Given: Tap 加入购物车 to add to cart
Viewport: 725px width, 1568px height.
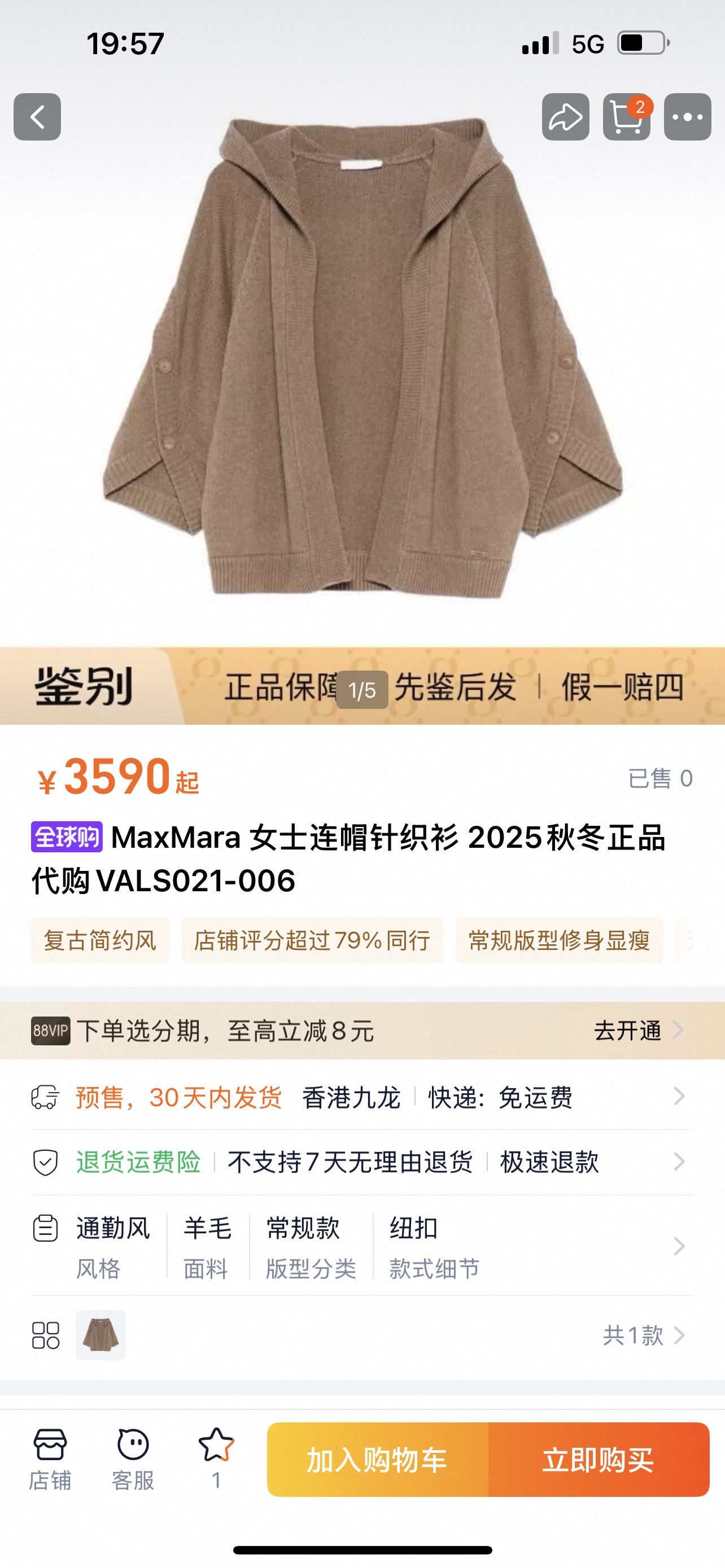Looking at the screenshot, I should point(377,1460).
